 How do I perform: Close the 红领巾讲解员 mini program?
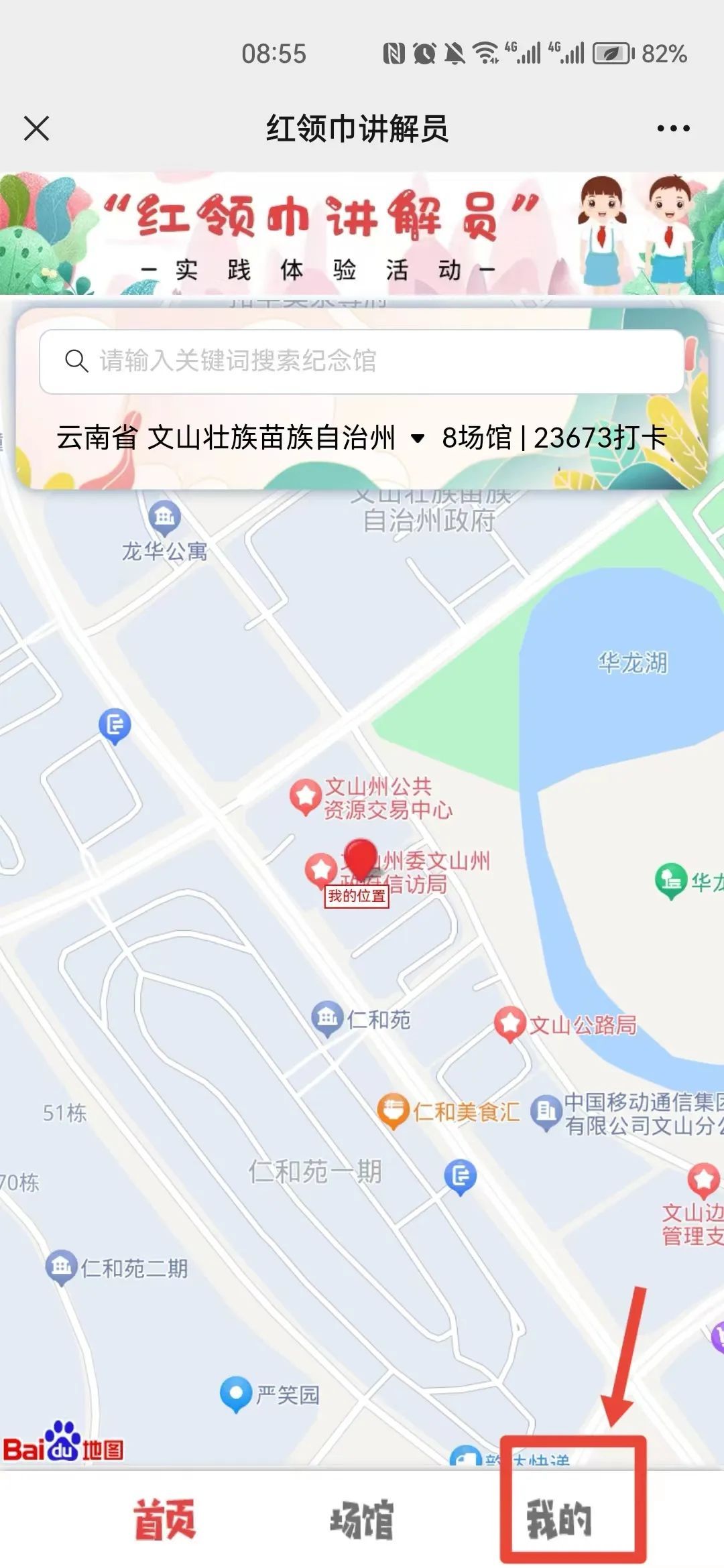point(36,128)
